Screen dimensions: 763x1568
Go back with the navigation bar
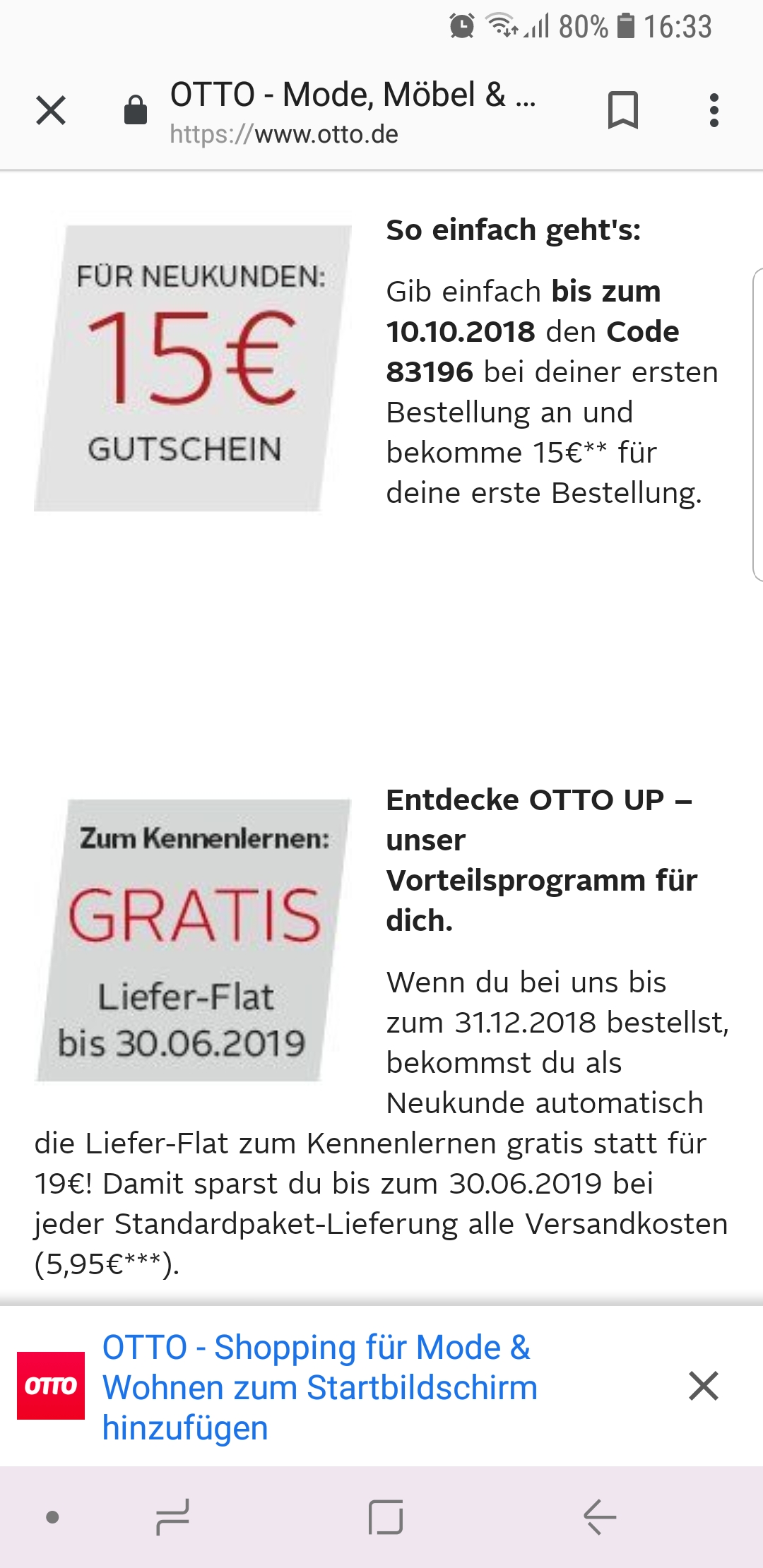pyautogui.click(x=600, y=1516)
